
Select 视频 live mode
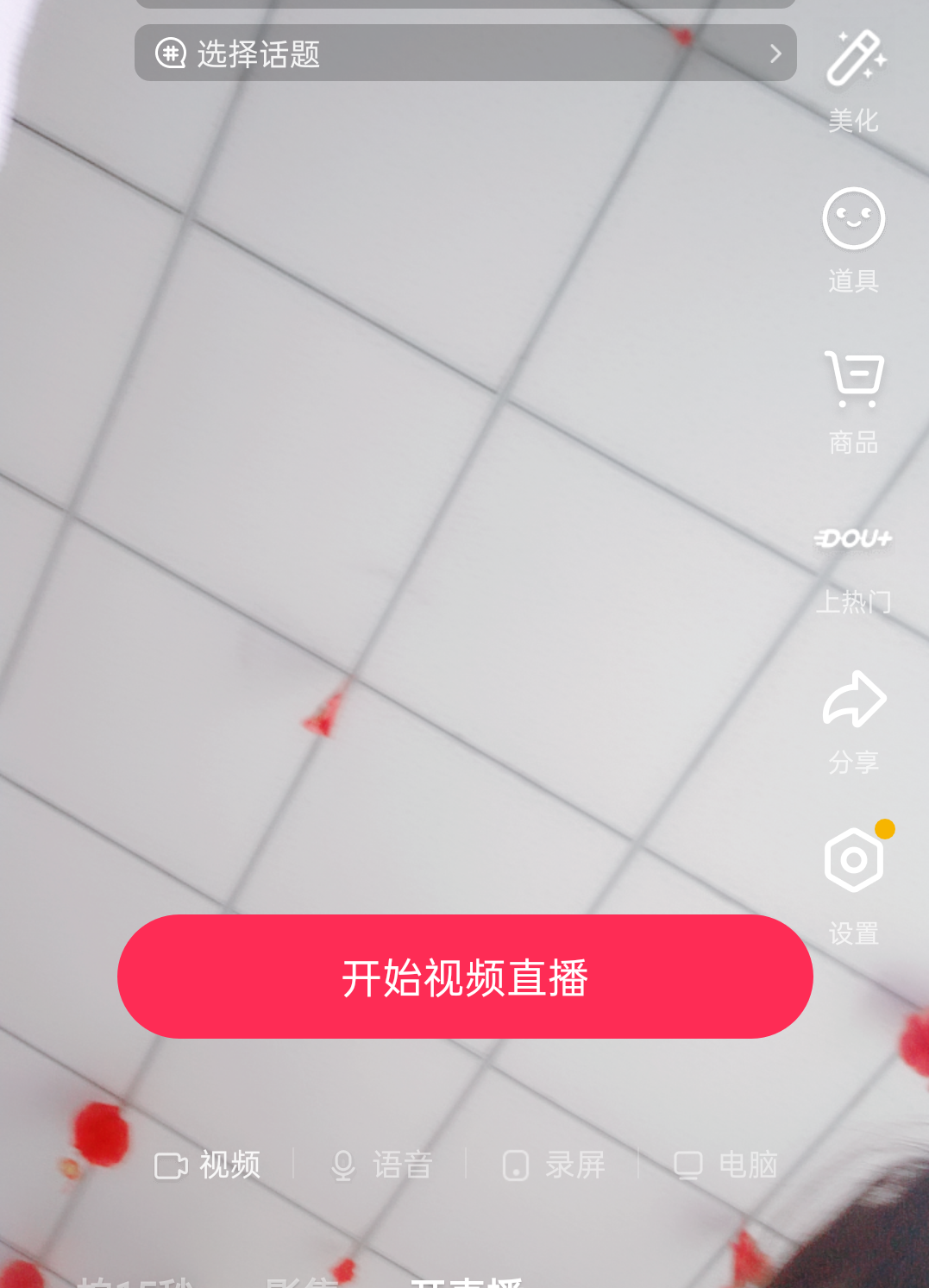coord(208,1165)
